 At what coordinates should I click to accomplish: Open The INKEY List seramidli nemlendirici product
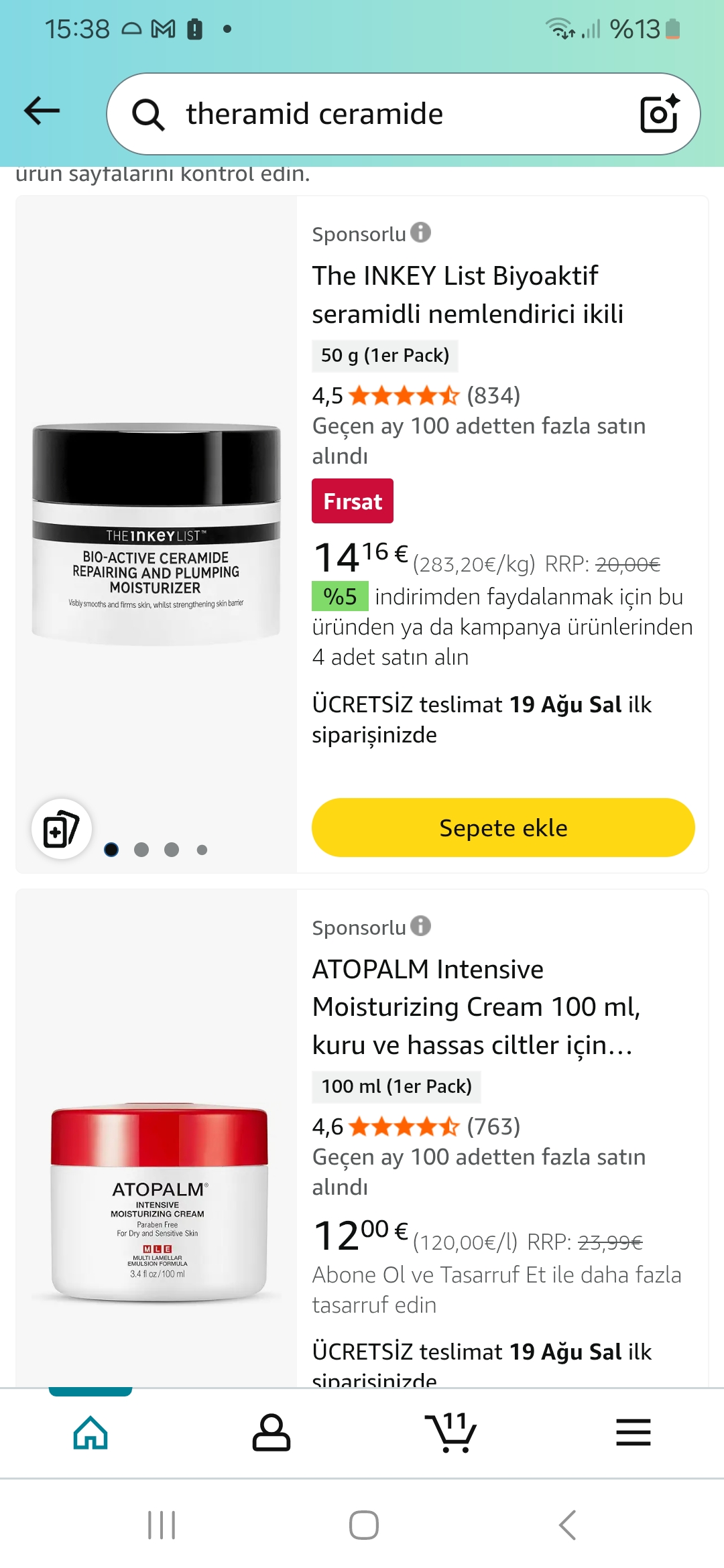tap(468, 295)
